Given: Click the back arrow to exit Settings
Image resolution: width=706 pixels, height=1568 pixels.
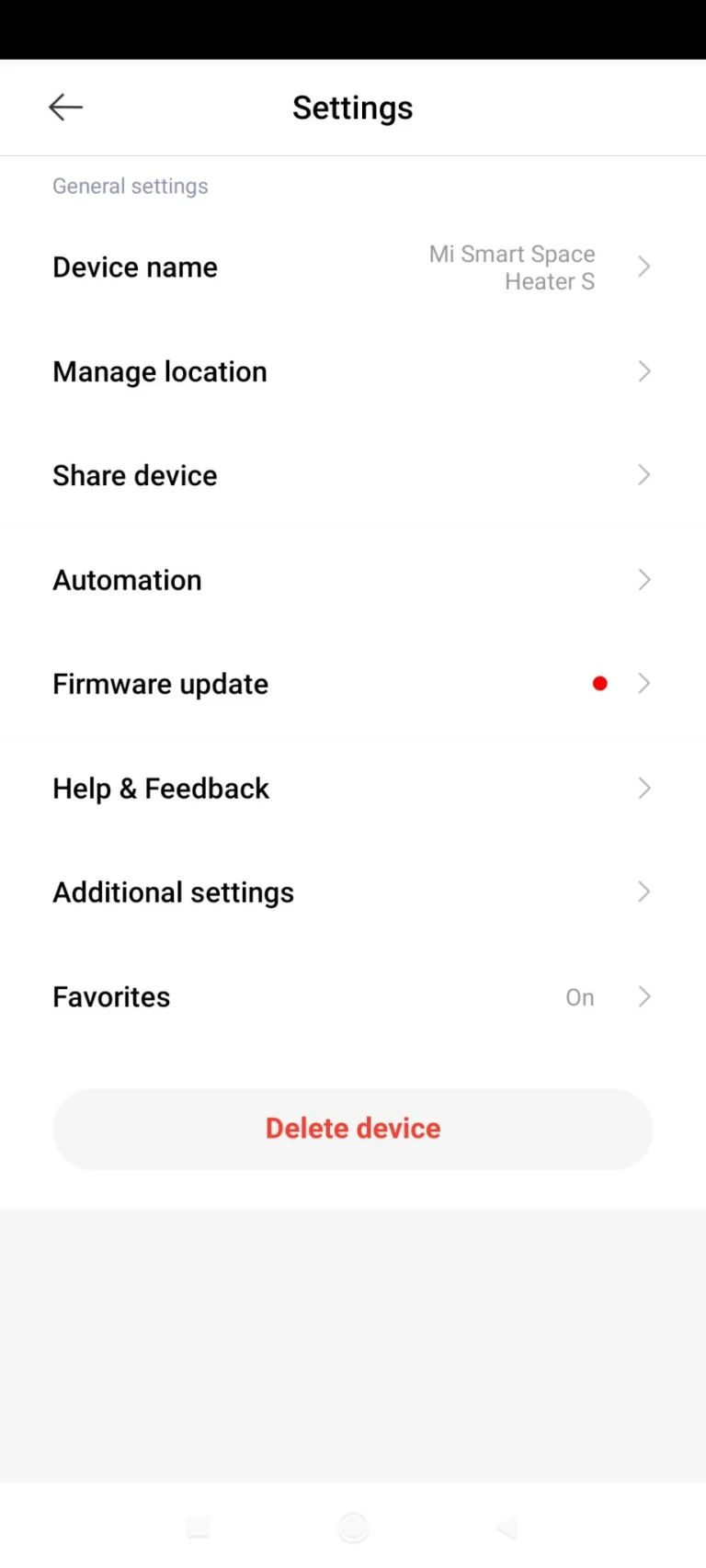Looking at the screenshot, I should point(65,107).
